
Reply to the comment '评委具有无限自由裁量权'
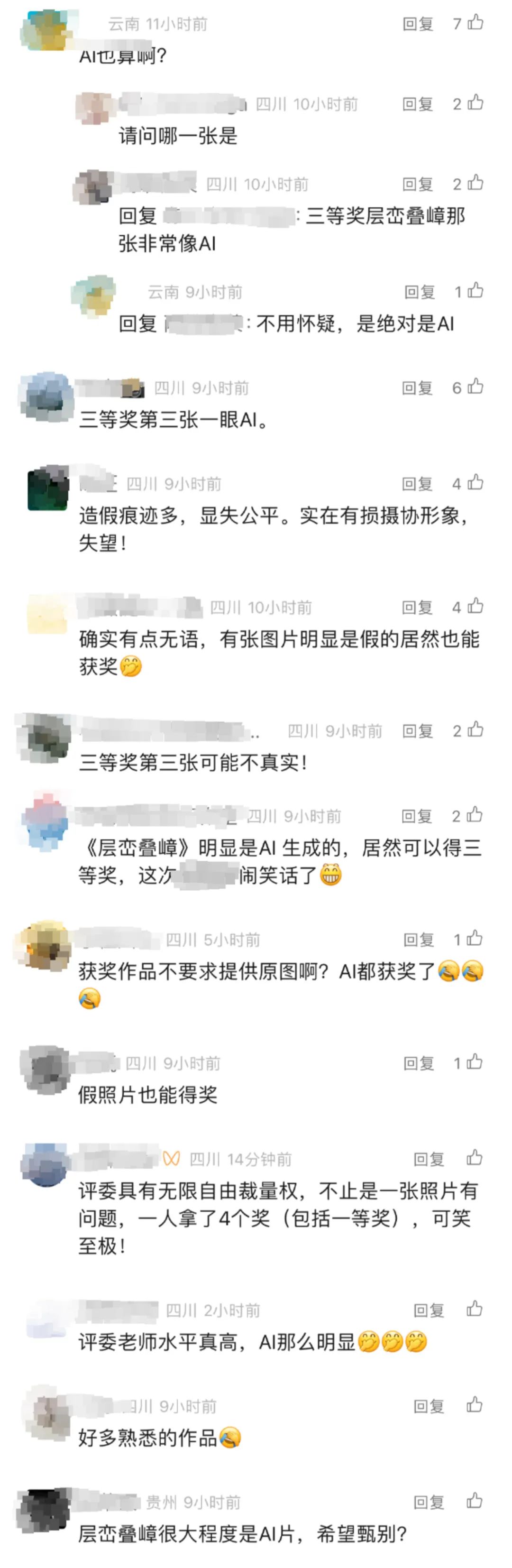(x=428, y=1159)
